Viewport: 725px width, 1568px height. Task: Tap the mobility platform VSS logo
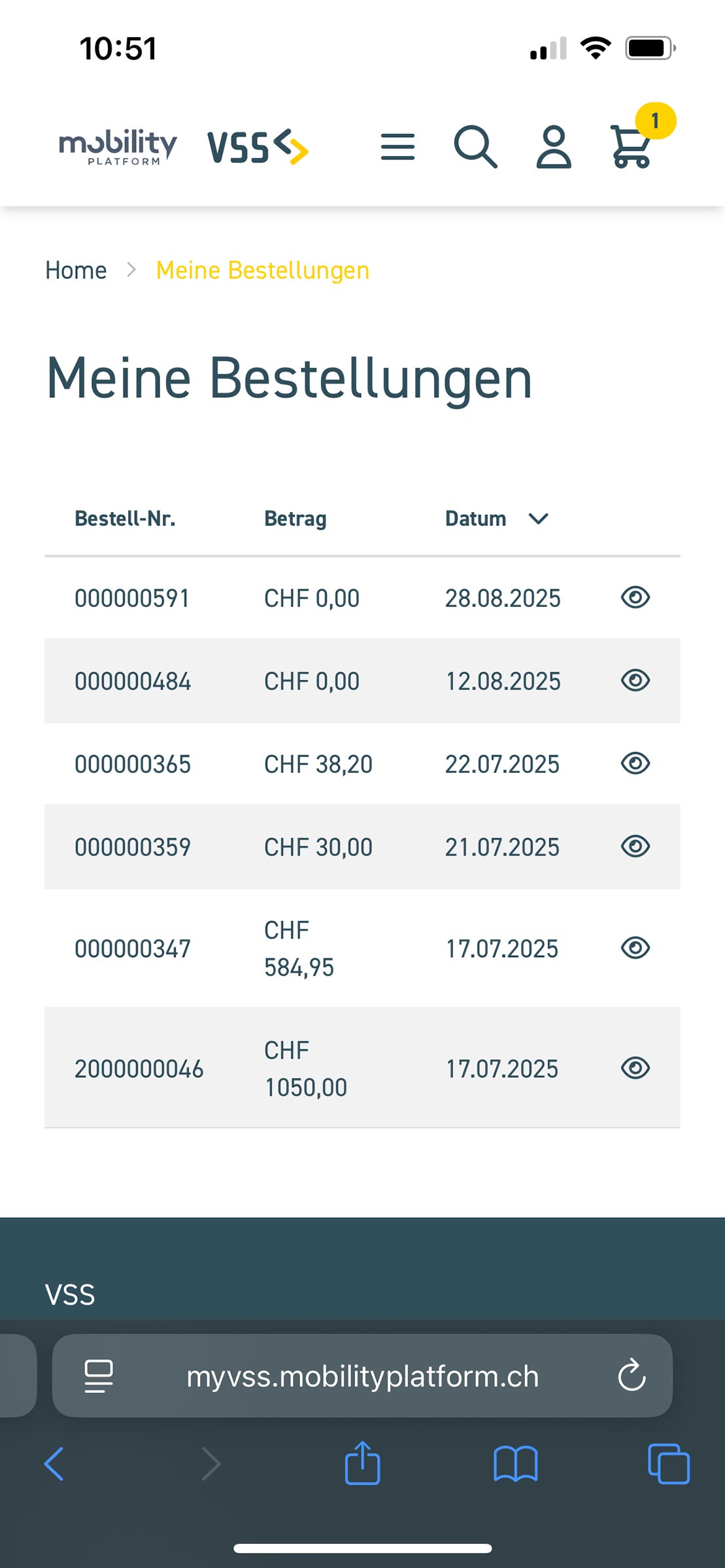click(x=184, y=146)
